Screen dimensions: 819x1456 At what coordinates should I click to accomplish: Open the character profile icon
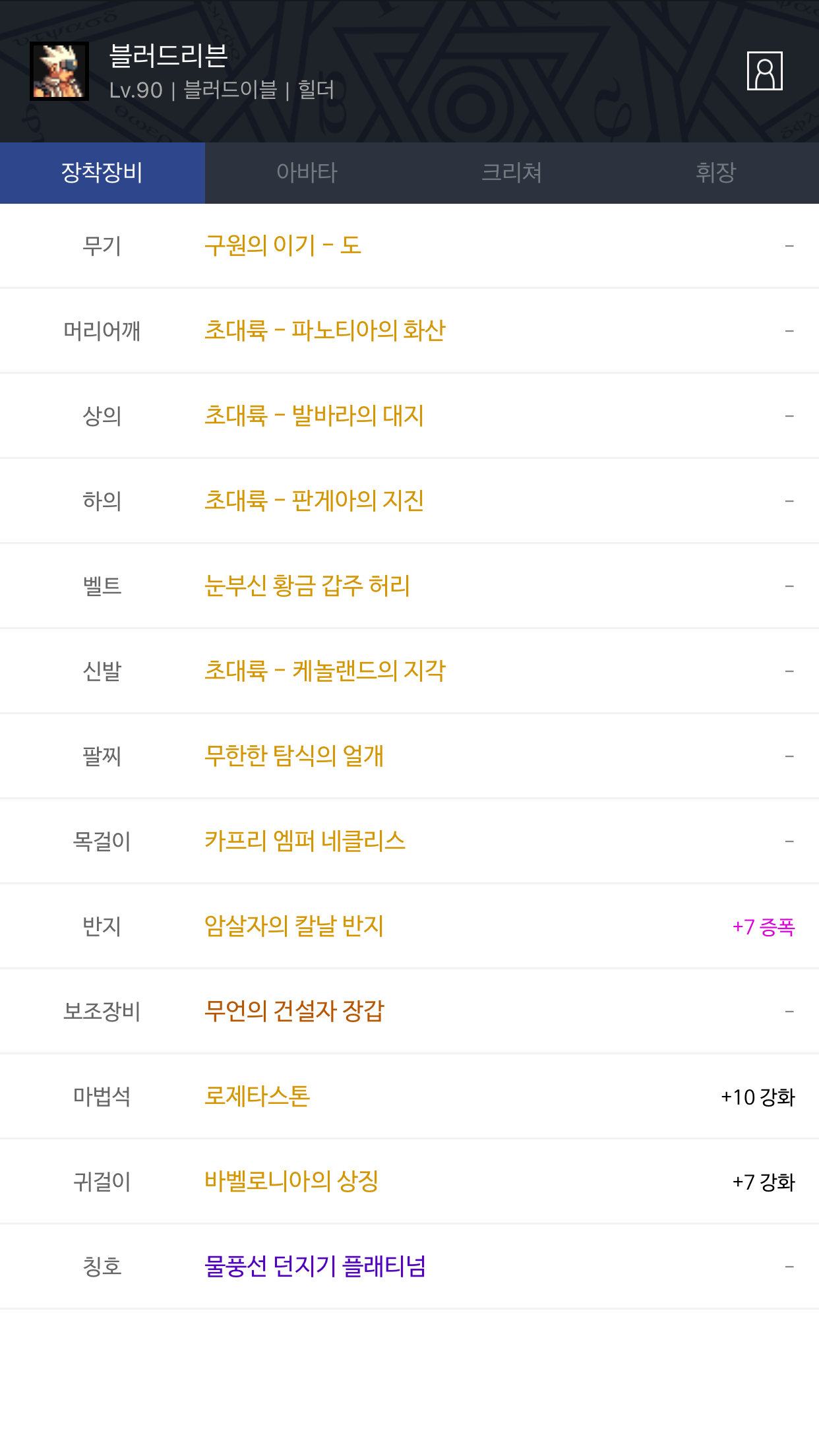[x=764, y=71]
